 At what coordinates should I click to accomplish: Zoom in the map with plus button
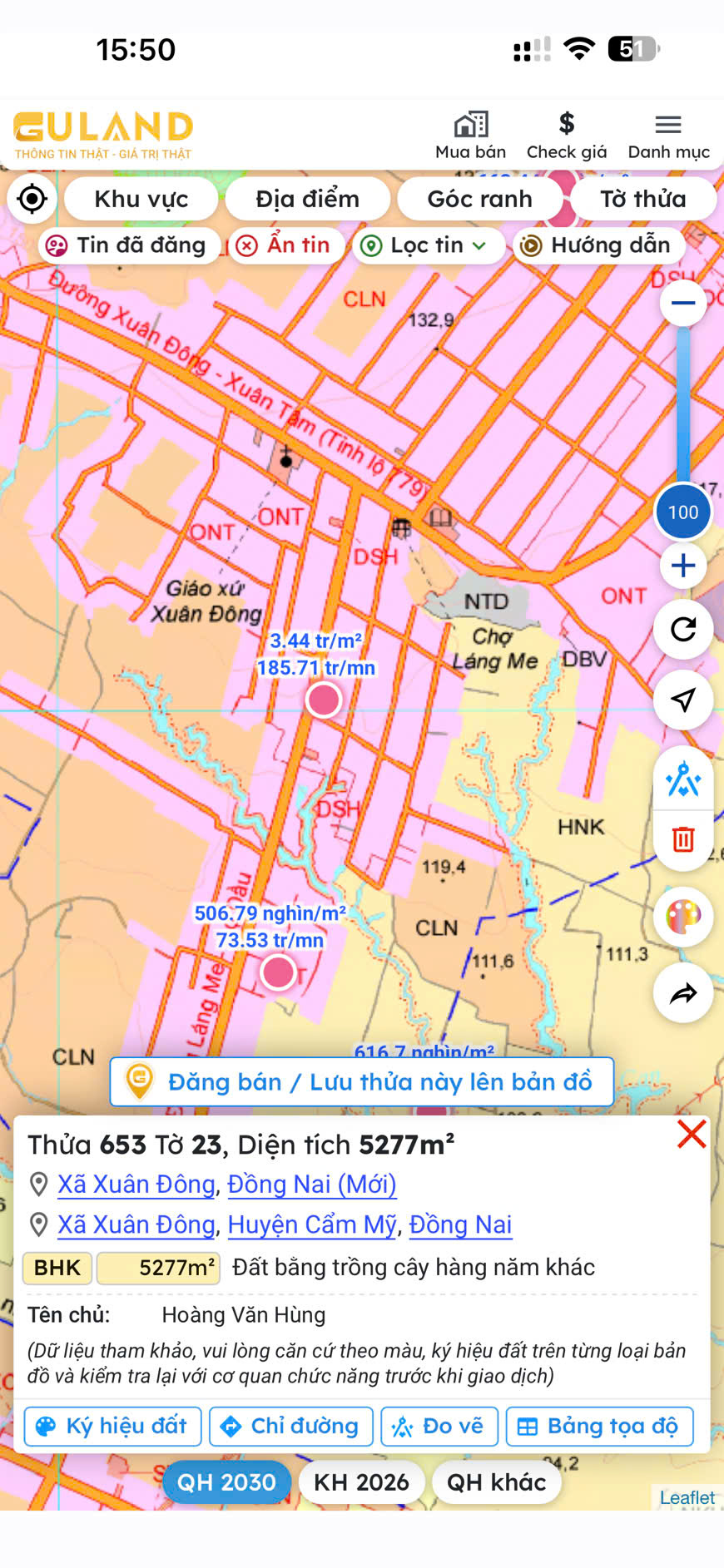[683, 566]
